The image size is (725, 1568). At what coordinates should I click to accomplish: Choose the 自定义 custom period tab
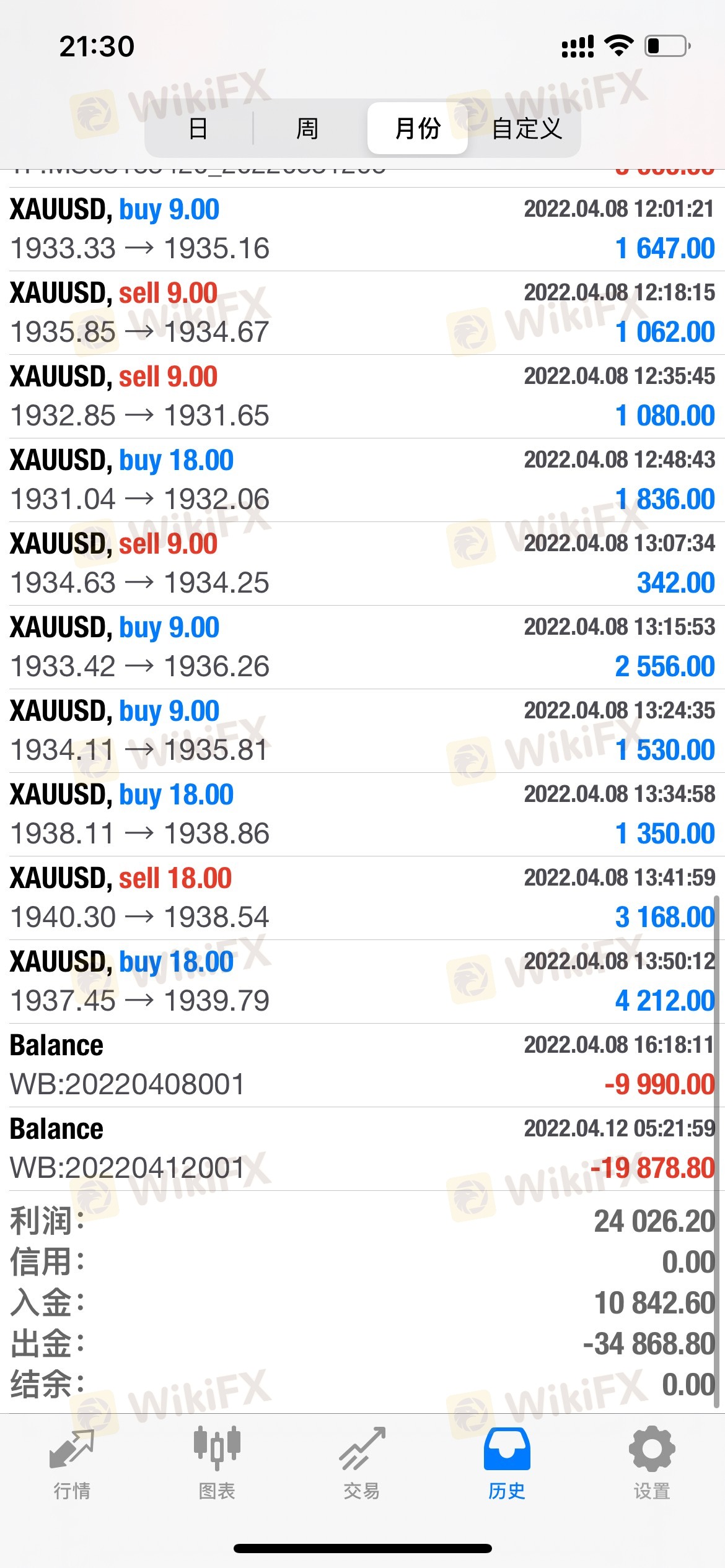(527, 128)
